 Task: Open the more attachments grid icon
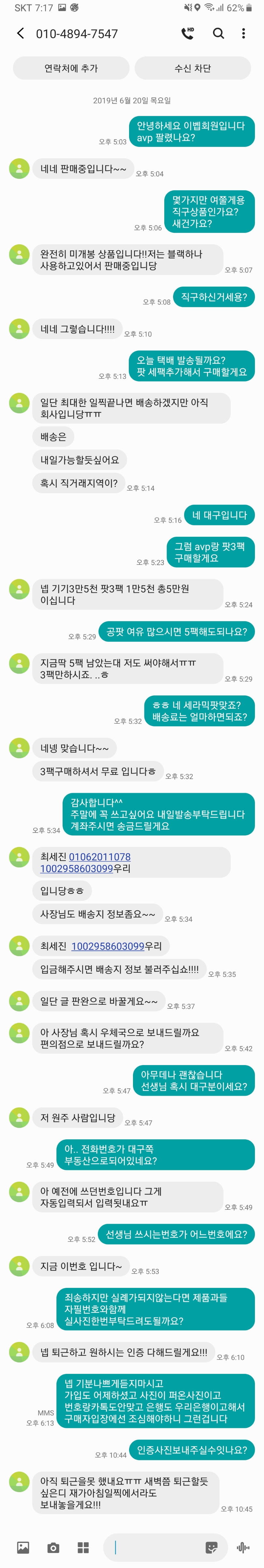(83, 1547)
